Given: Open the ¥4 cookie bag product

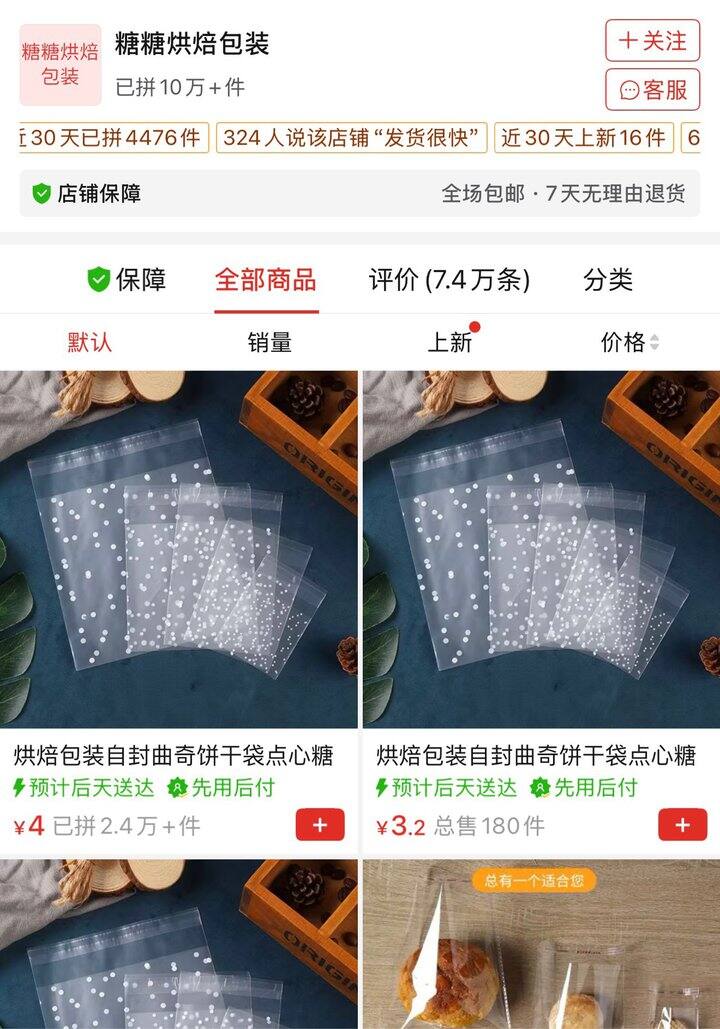Looking at the screenshot, I should [x=178, y=550].
